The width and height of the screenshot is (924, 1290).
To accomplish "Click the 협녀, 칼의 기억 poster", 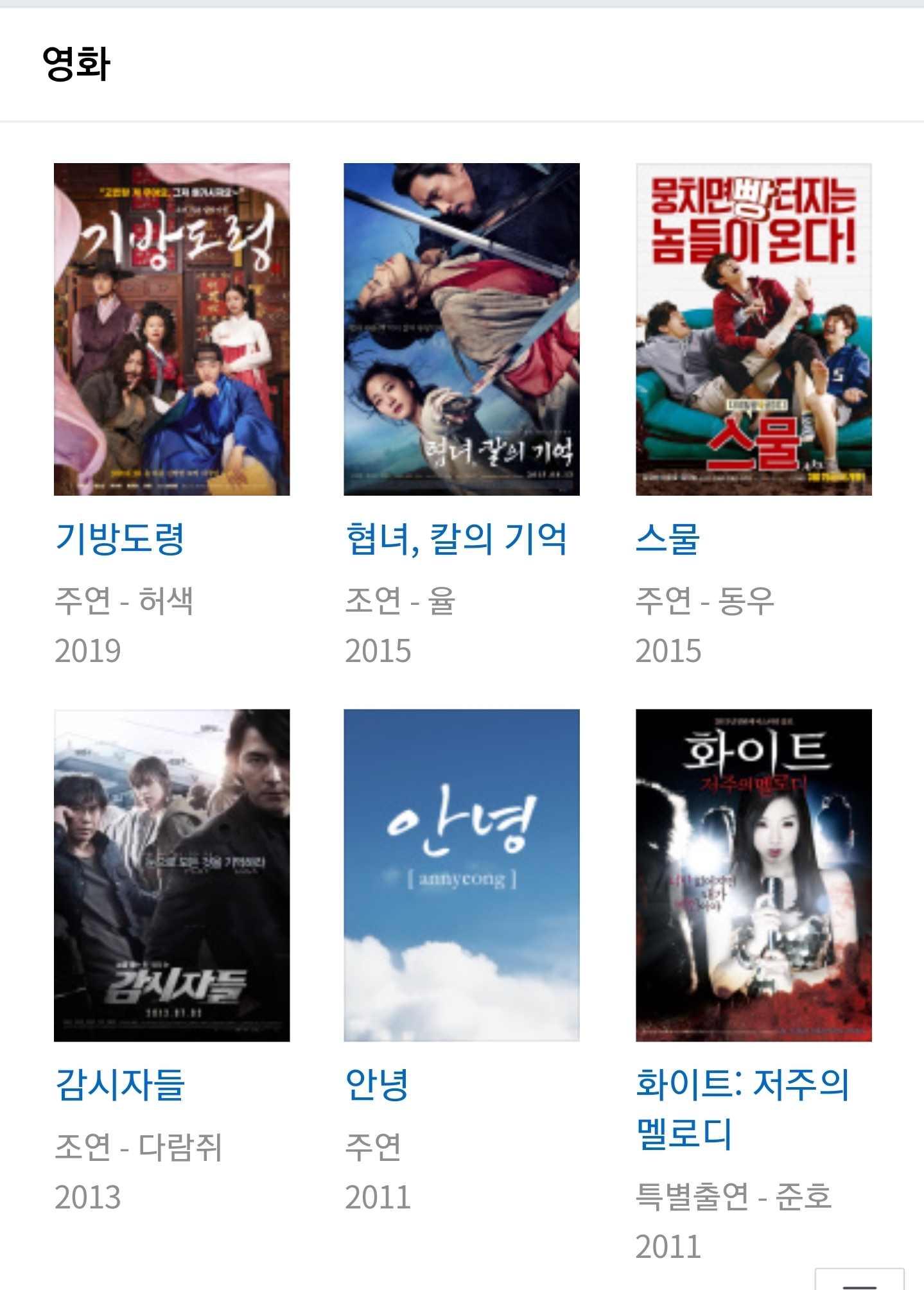I will tap(462, 328).
